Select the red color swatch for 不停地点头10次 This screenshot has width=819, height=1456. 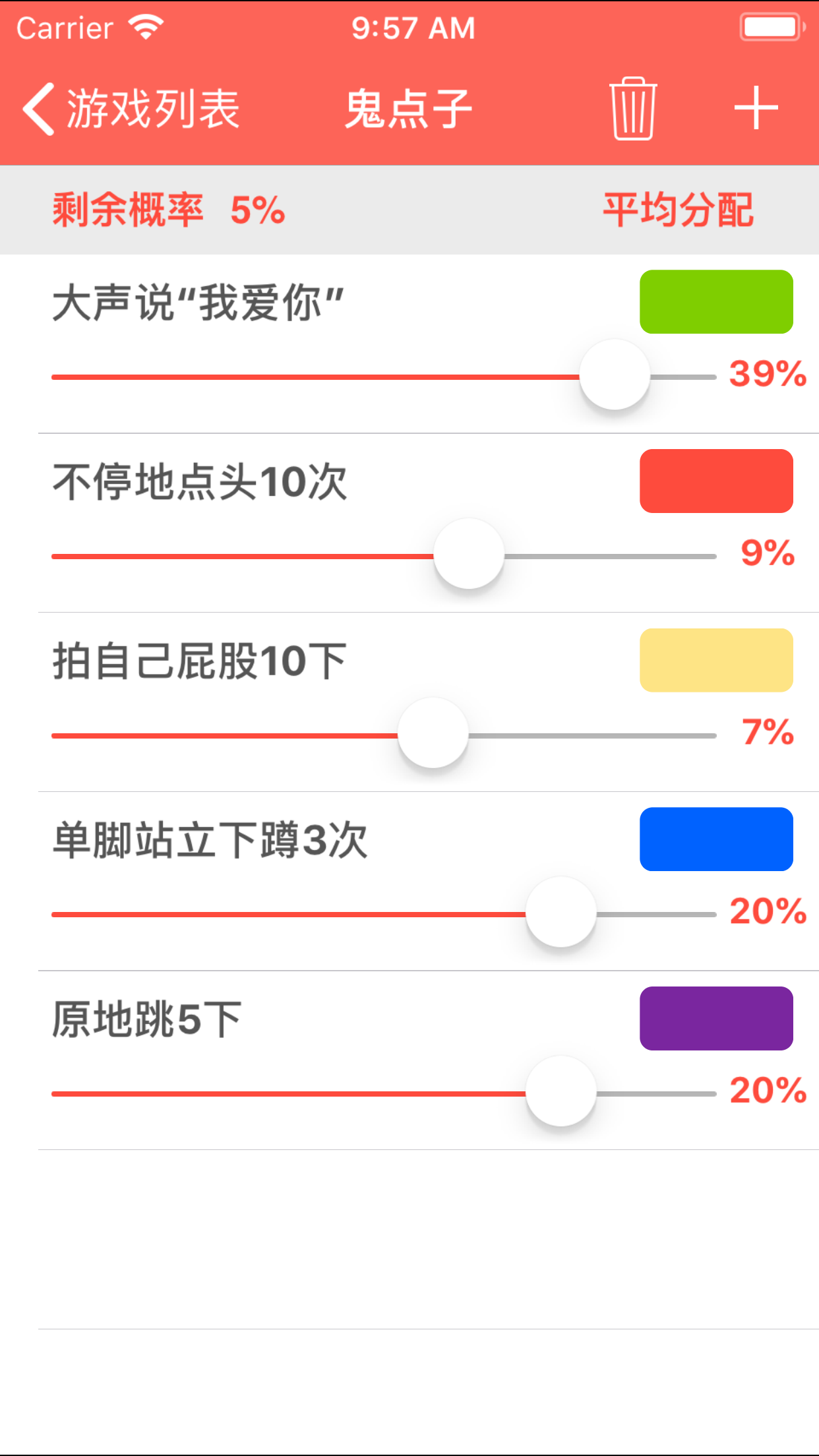pyautogui.click(x=716, y=481)
